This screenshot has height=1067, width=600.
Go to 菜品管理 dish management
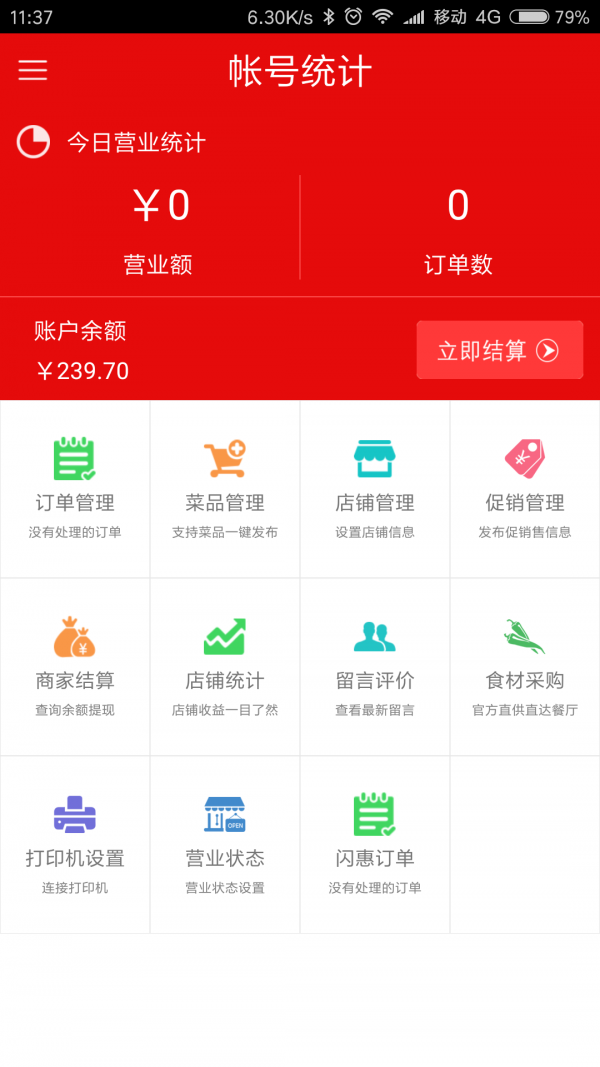pyautogui.click(x=225, y=489)
